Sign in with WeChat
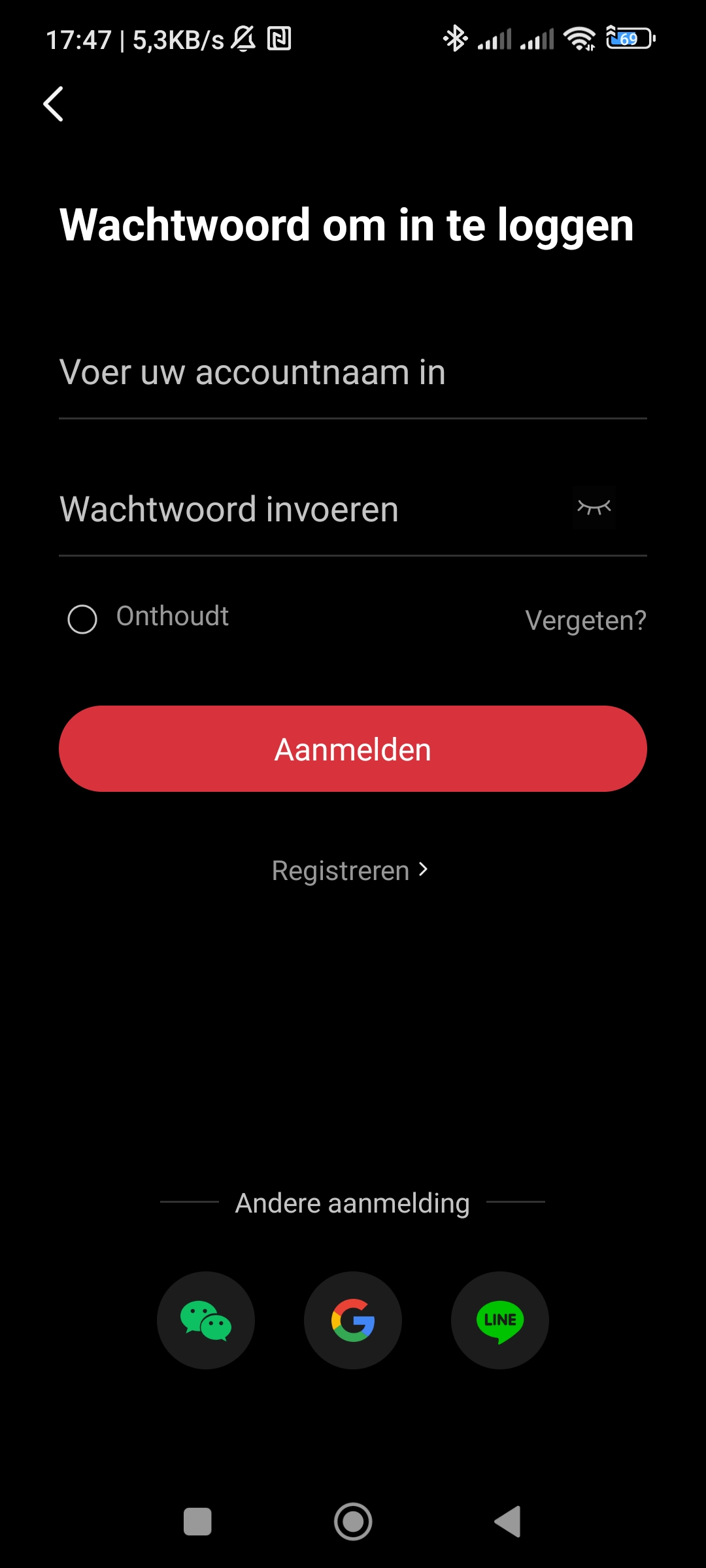The height and width of the screenshot is (1568, 706). [x=206, y=1320]
